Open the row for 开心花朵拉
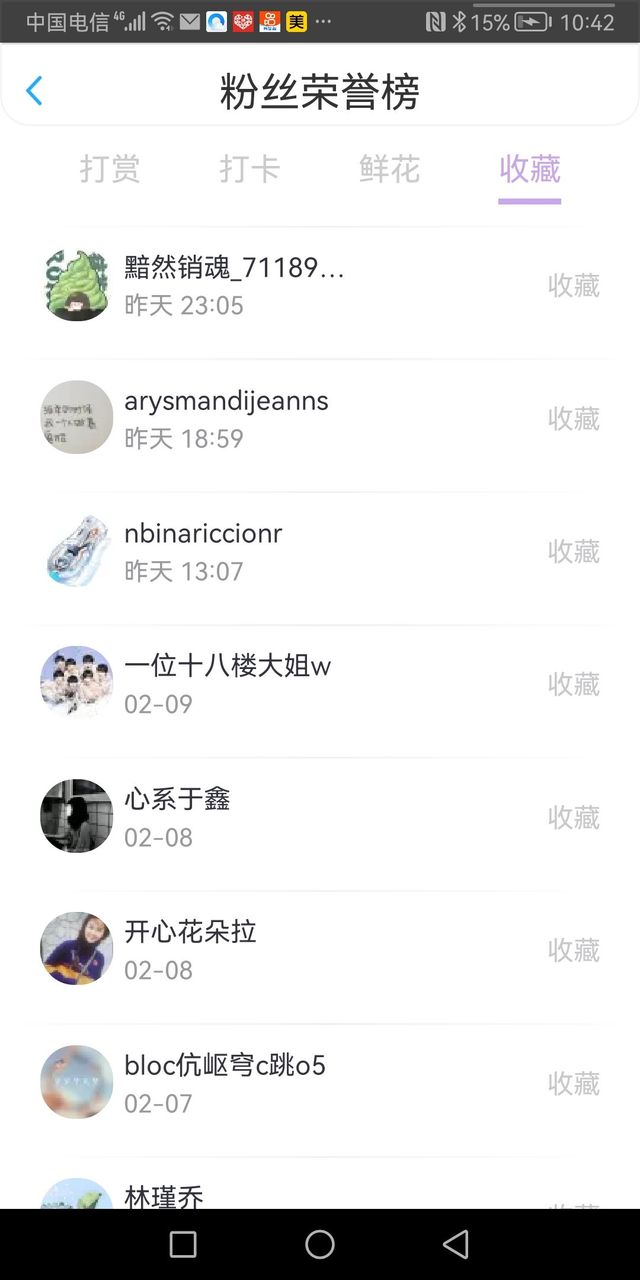This screenshot has width=640, height=1280. click(320, 950)
